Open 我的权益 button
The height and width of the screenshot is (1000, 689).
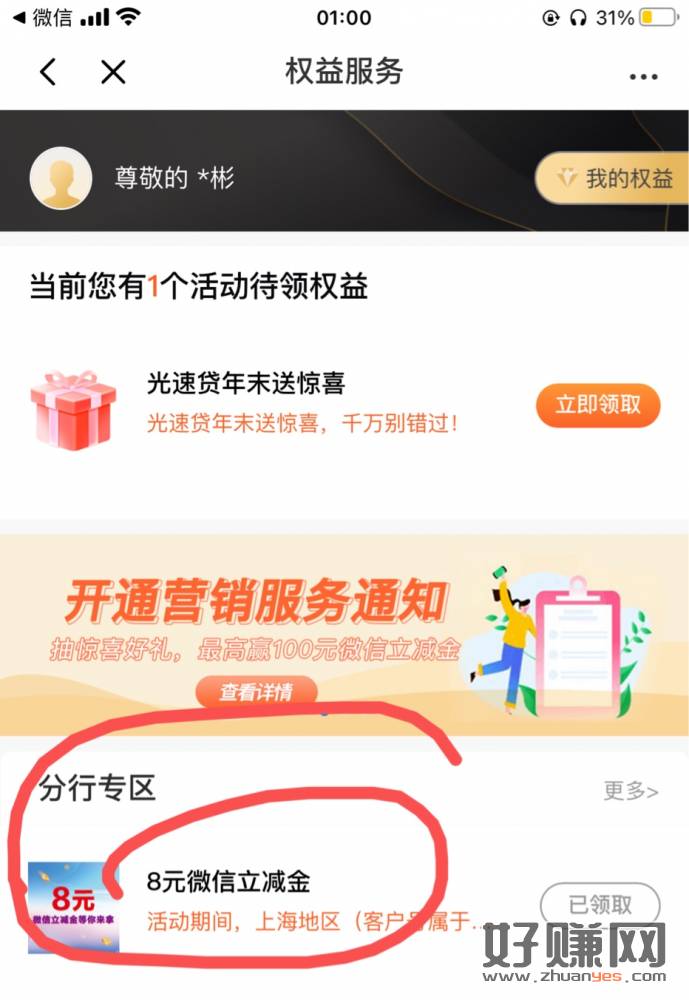614,179
